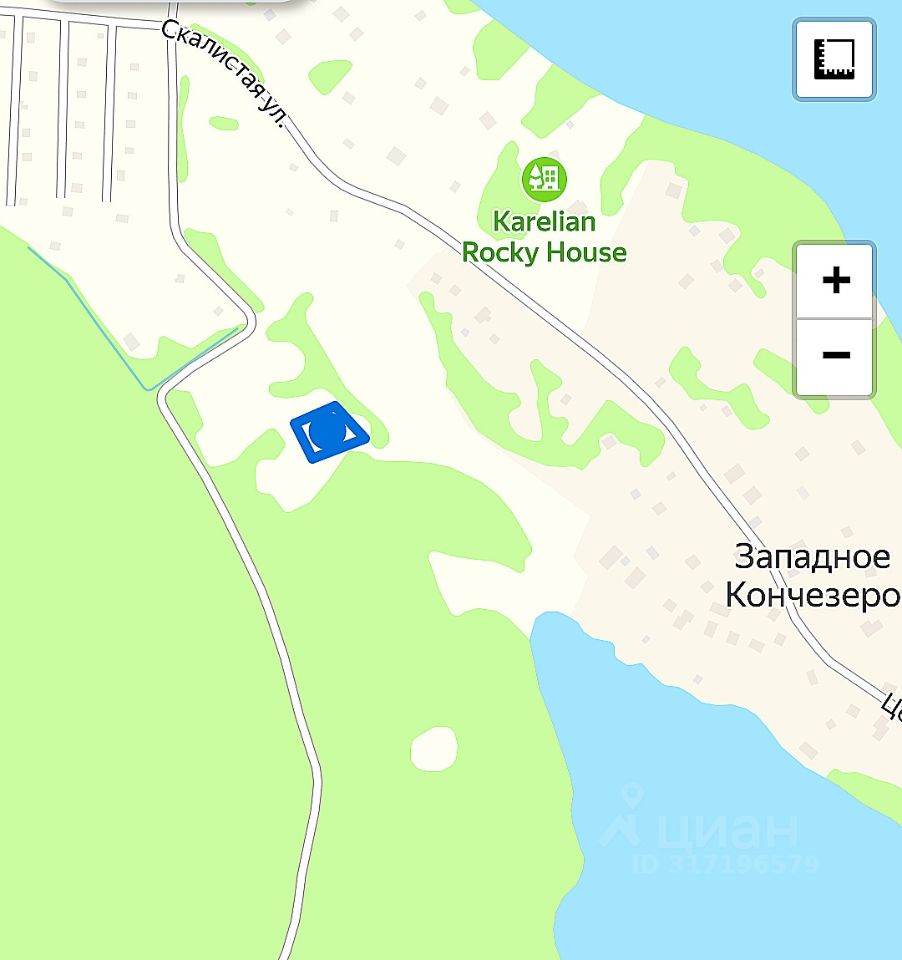Zoom in with the plus button
Viewport: 902px width, 960px height.
click(835, 280)
